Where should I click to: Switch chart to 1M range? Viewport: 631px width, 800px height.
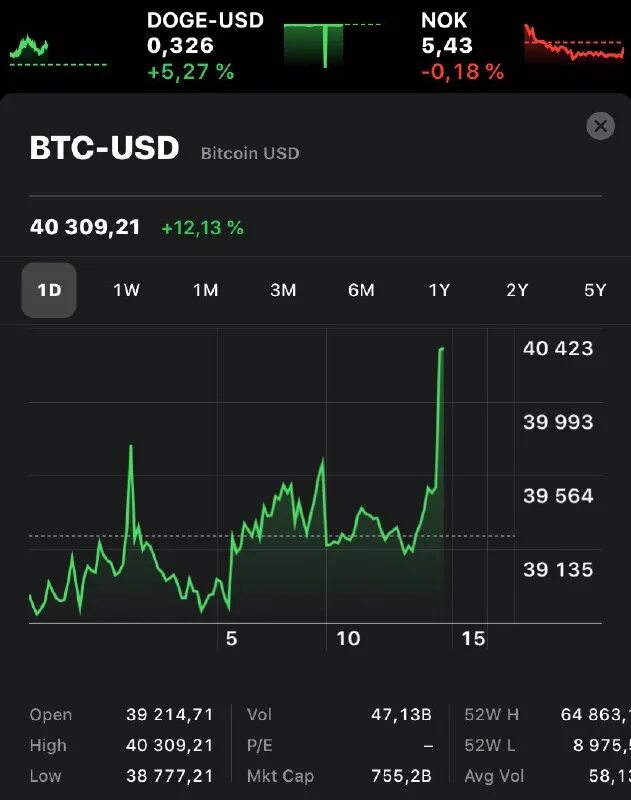click(206, 290)
